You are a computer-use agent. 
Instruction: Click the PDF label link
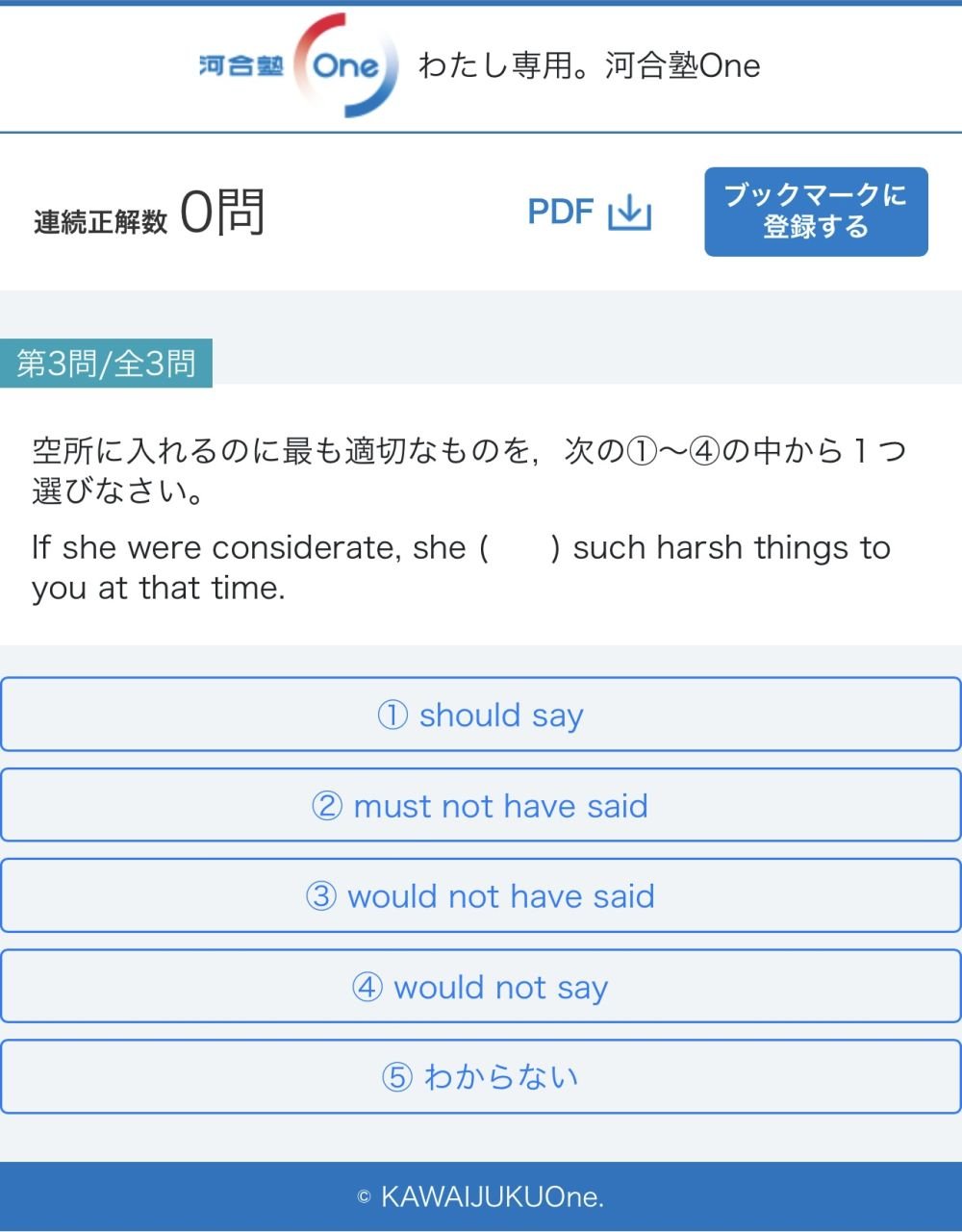[559, 213]
